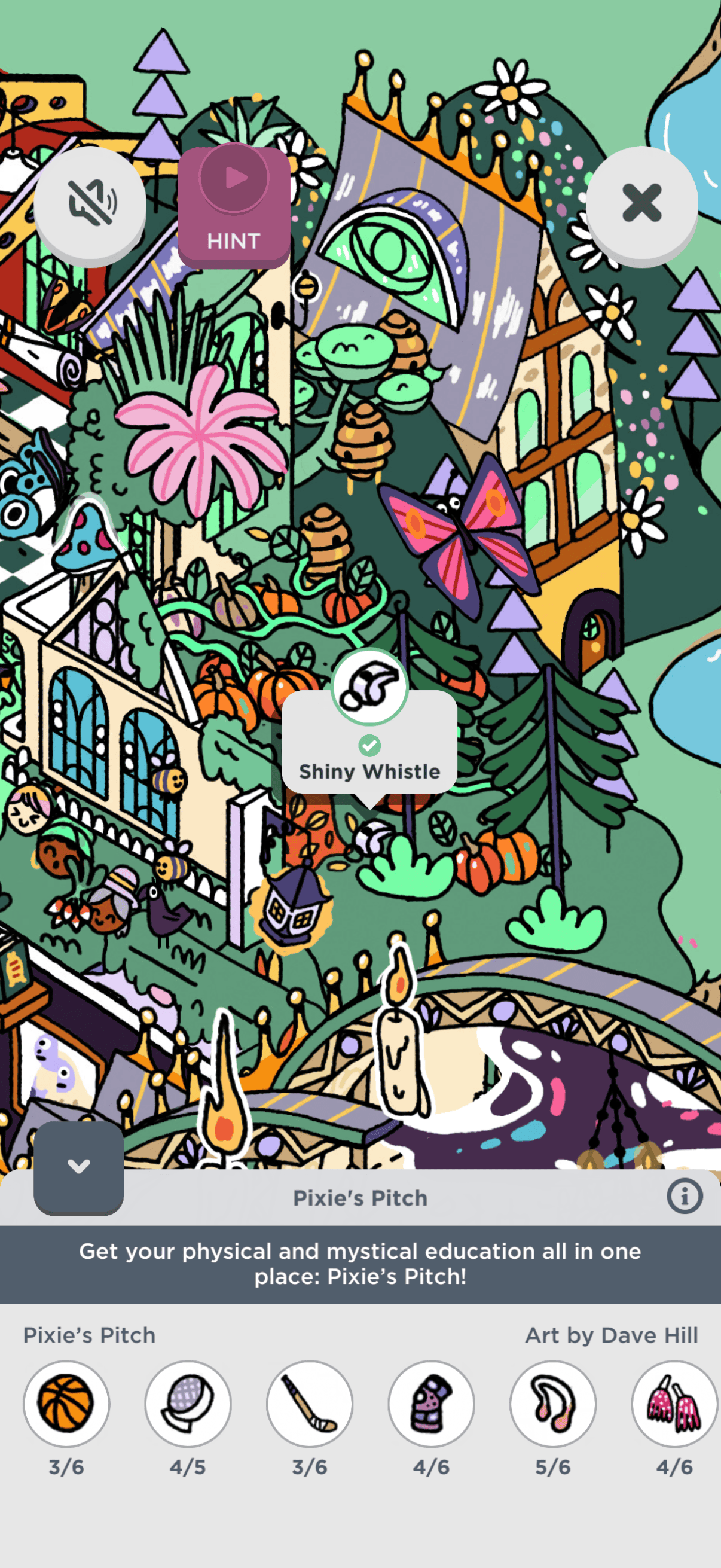
Task: Select the pom-poms item tracker
Action: click(674, 1404)
